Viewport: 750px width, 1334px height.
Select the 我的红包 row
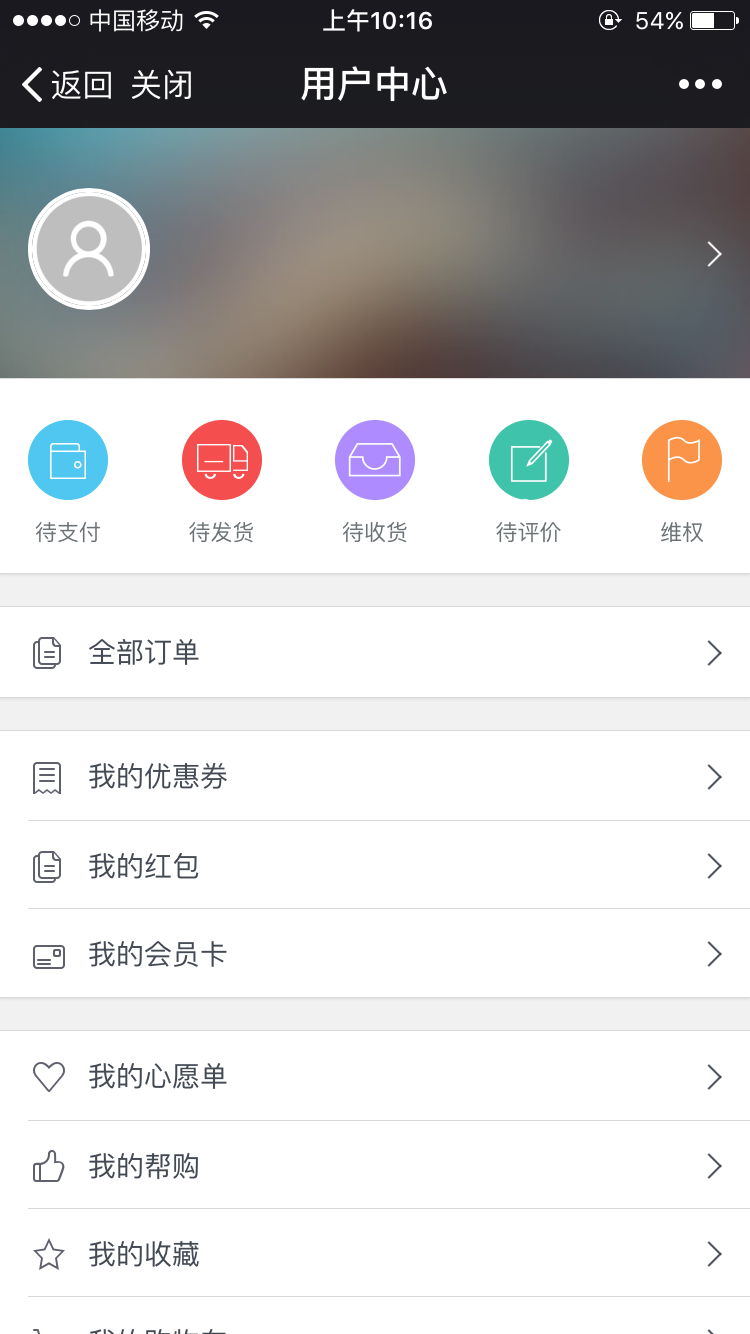point(375,866)
